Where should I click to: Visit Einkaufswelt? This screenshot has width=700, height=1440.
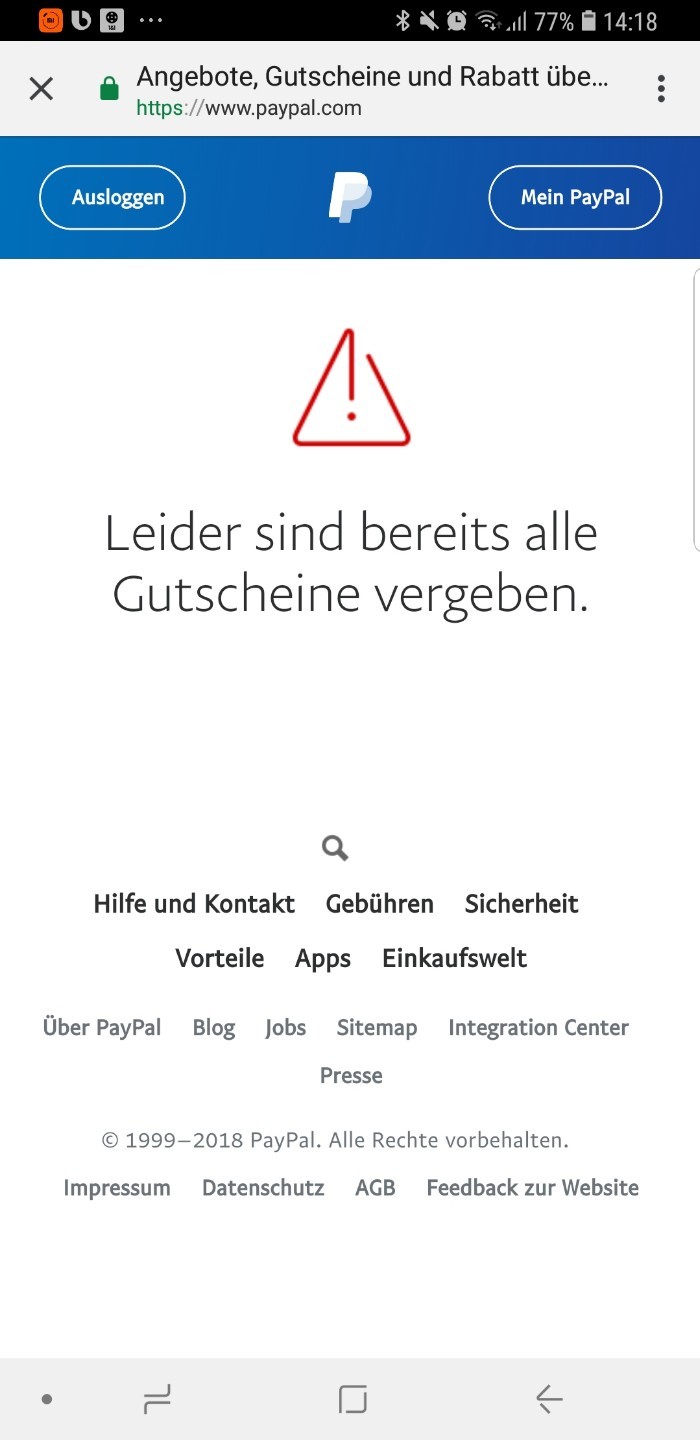(x=455, y=958)
